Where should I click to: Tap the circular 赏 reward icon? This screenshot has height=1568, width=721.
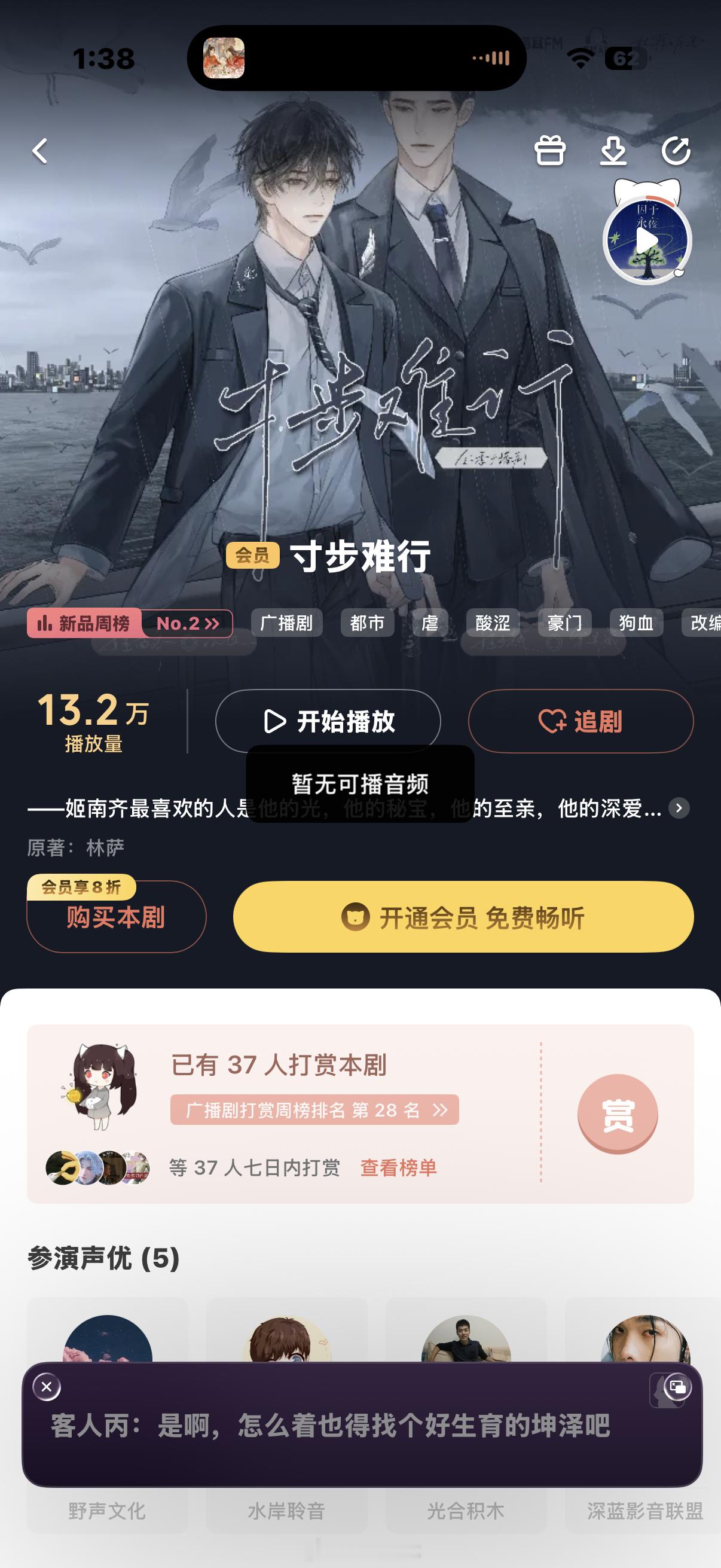pos(618,1113)
